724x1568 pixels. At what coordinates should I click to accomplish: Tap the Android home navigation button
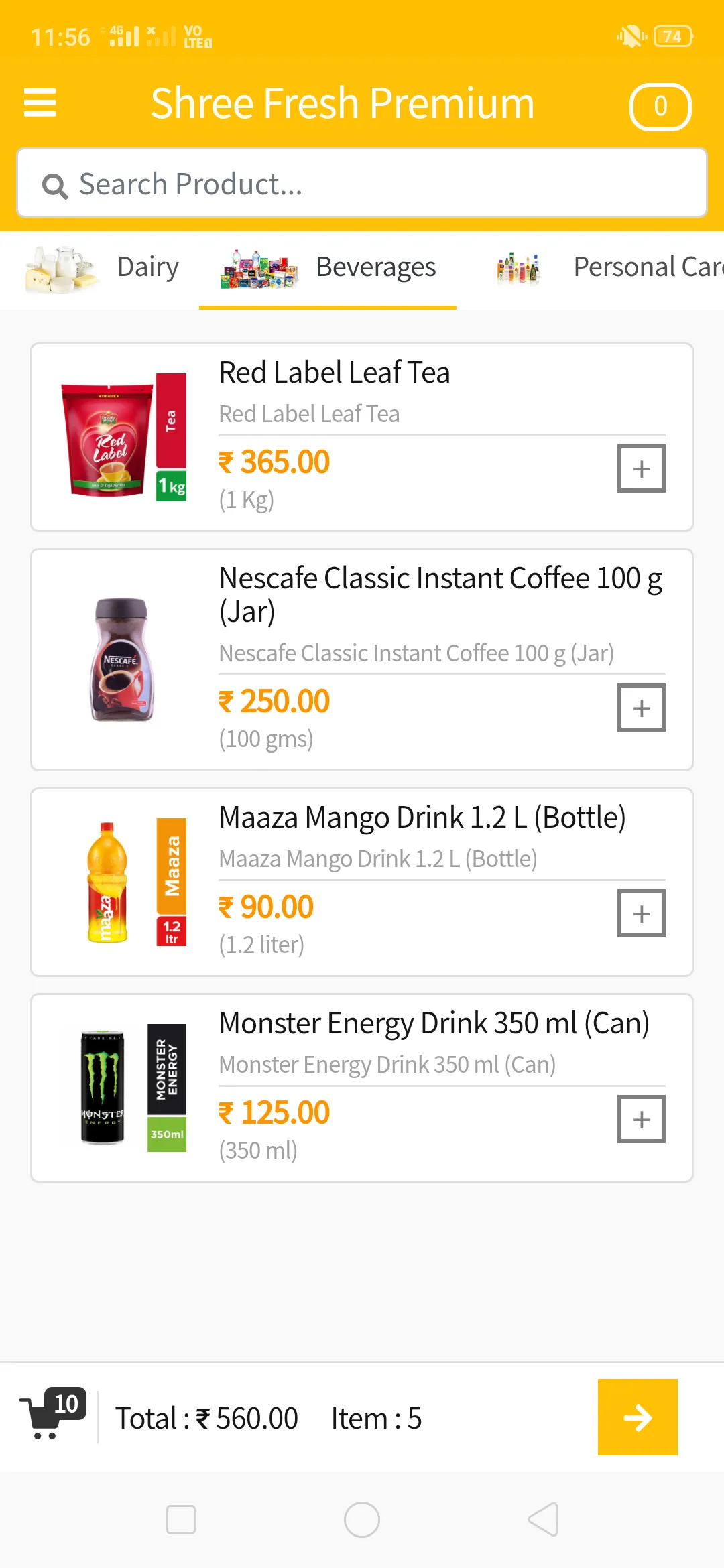(x=361, y=1519)
